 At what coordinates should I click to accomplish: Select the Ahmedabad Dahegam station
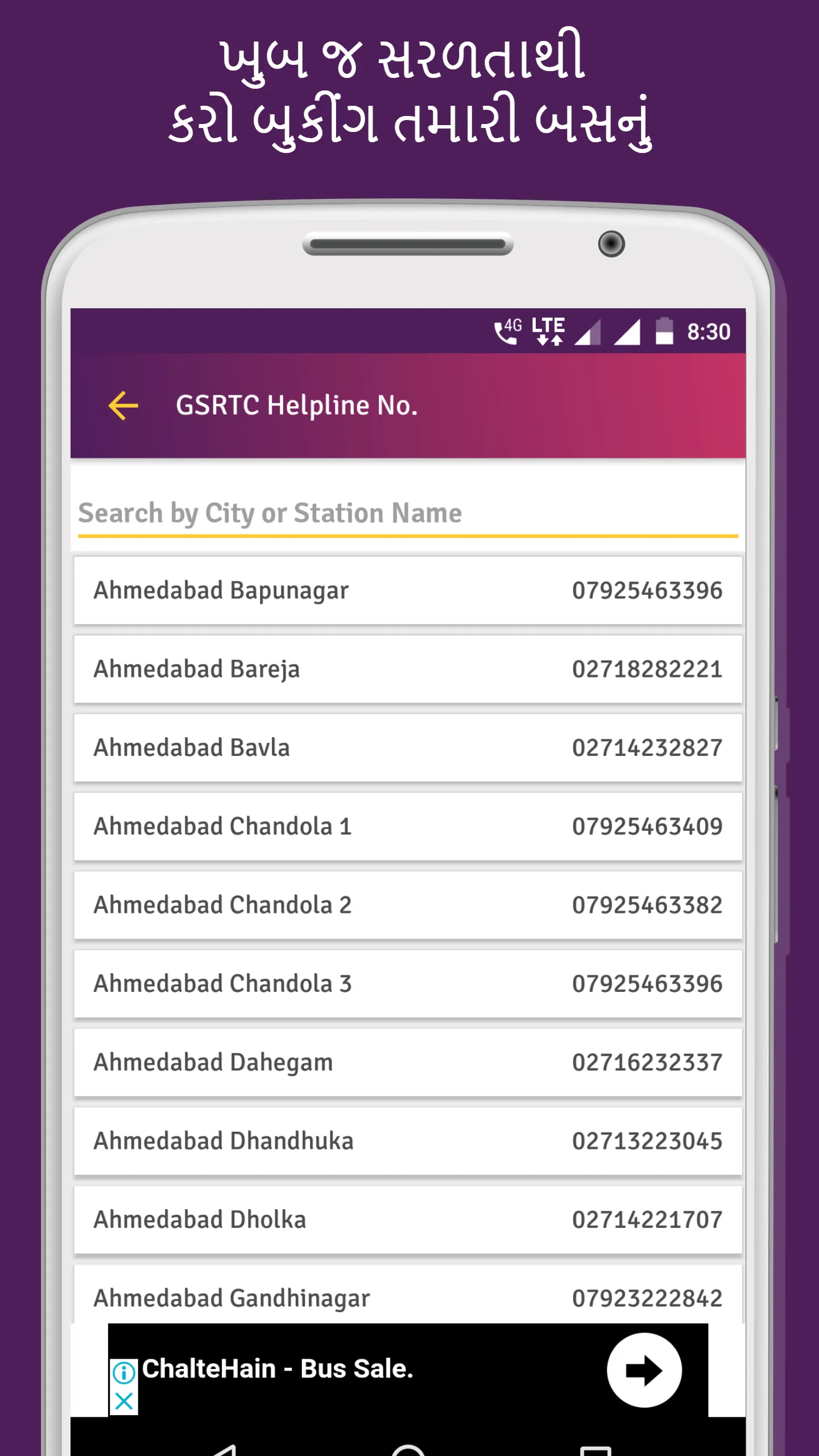click(x=408, y=1062)
